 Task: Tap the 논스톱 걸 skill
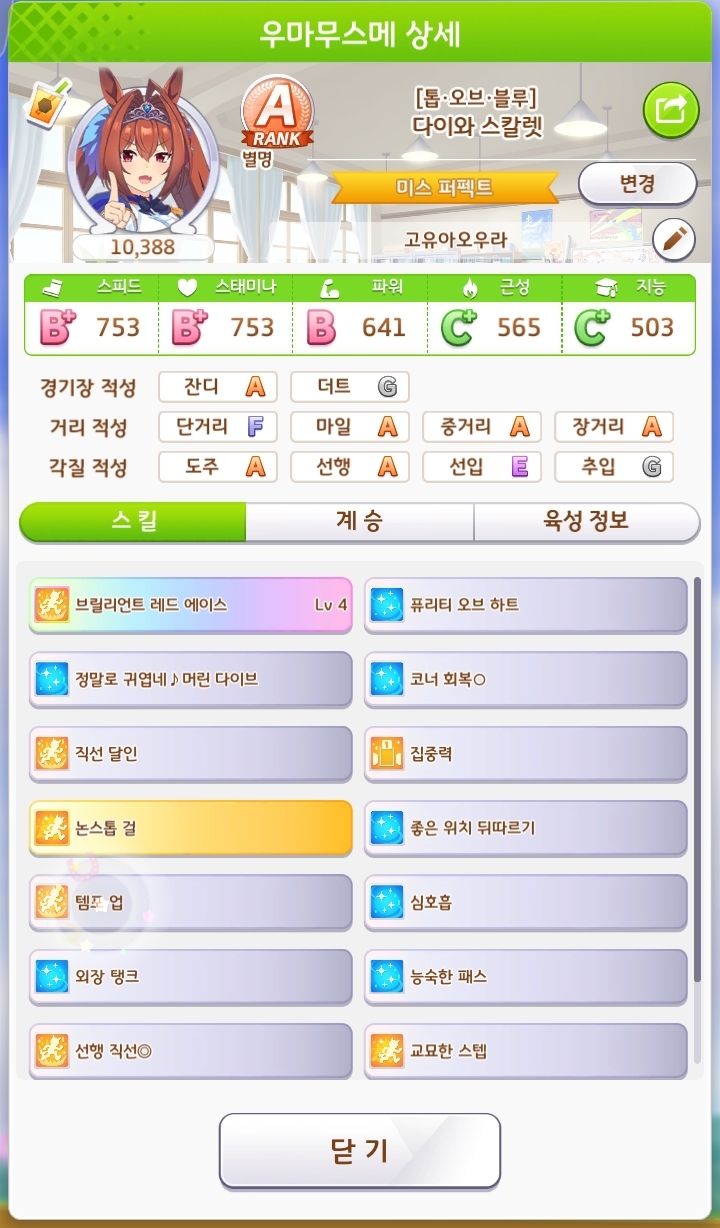[190, 828]
